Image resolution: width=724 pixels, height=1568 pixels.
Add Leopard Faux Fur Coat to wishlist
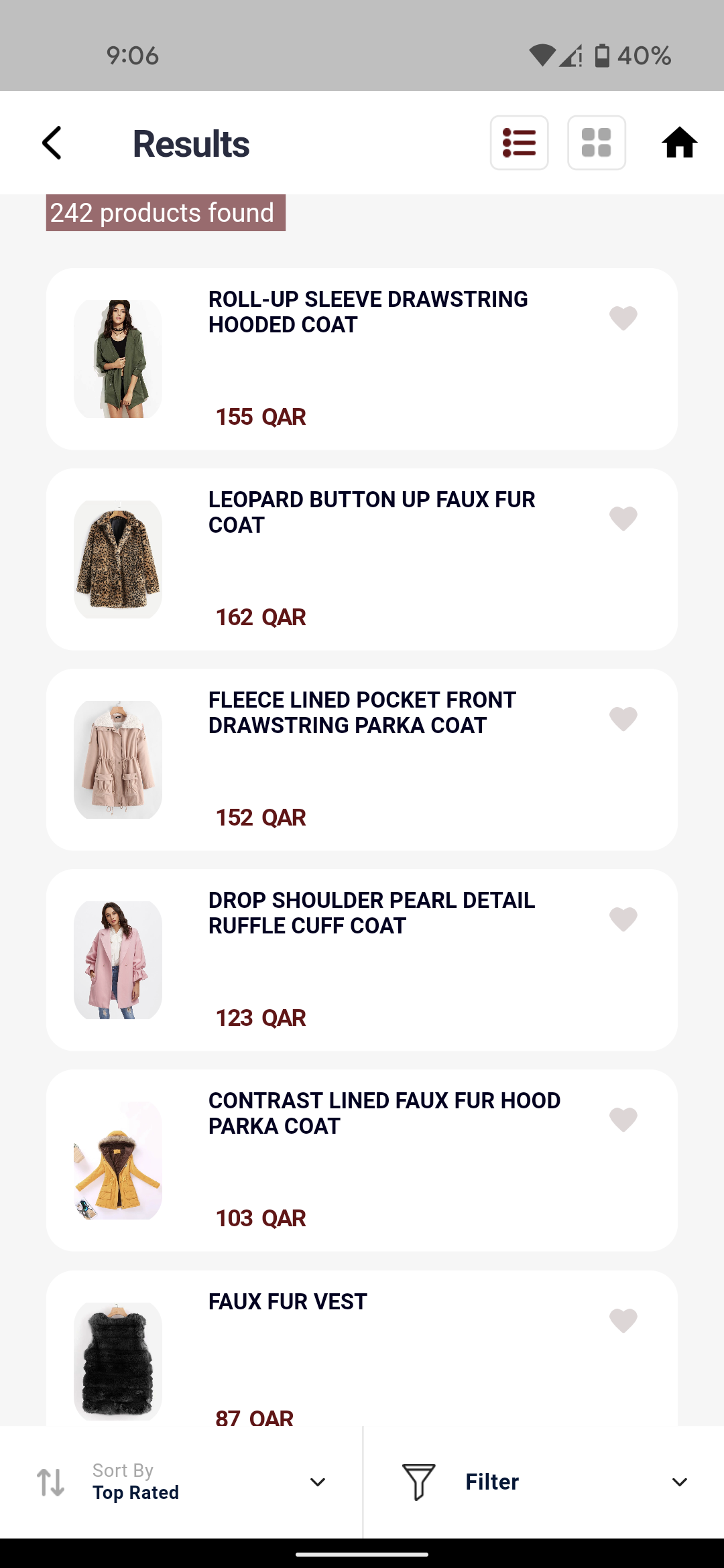click(623, 518)
